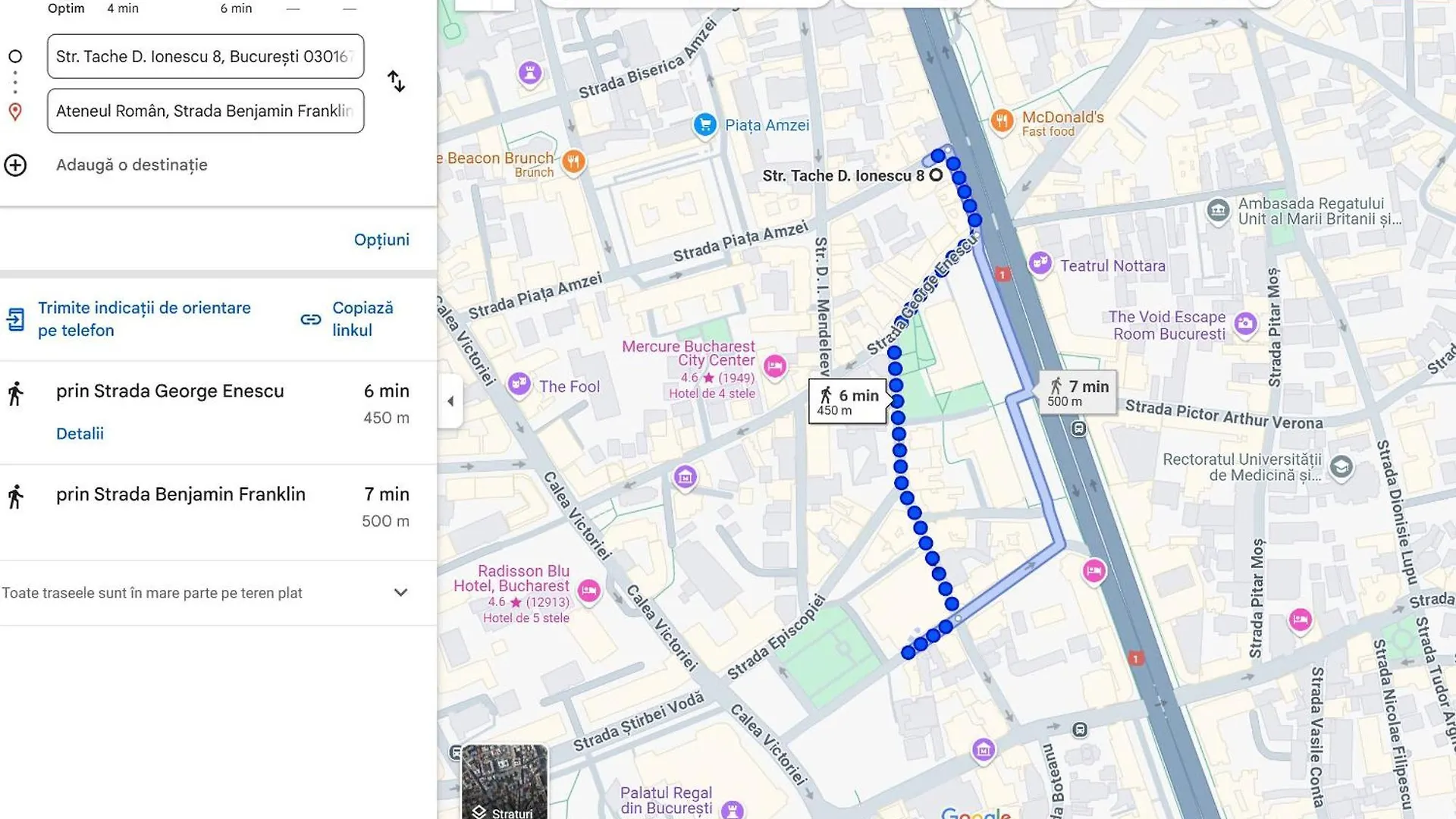Edit the starting point Str. Tache D. Ionescu field
Screen dimensions: 1456x819
pyautogui.click(x=205, y=56)
